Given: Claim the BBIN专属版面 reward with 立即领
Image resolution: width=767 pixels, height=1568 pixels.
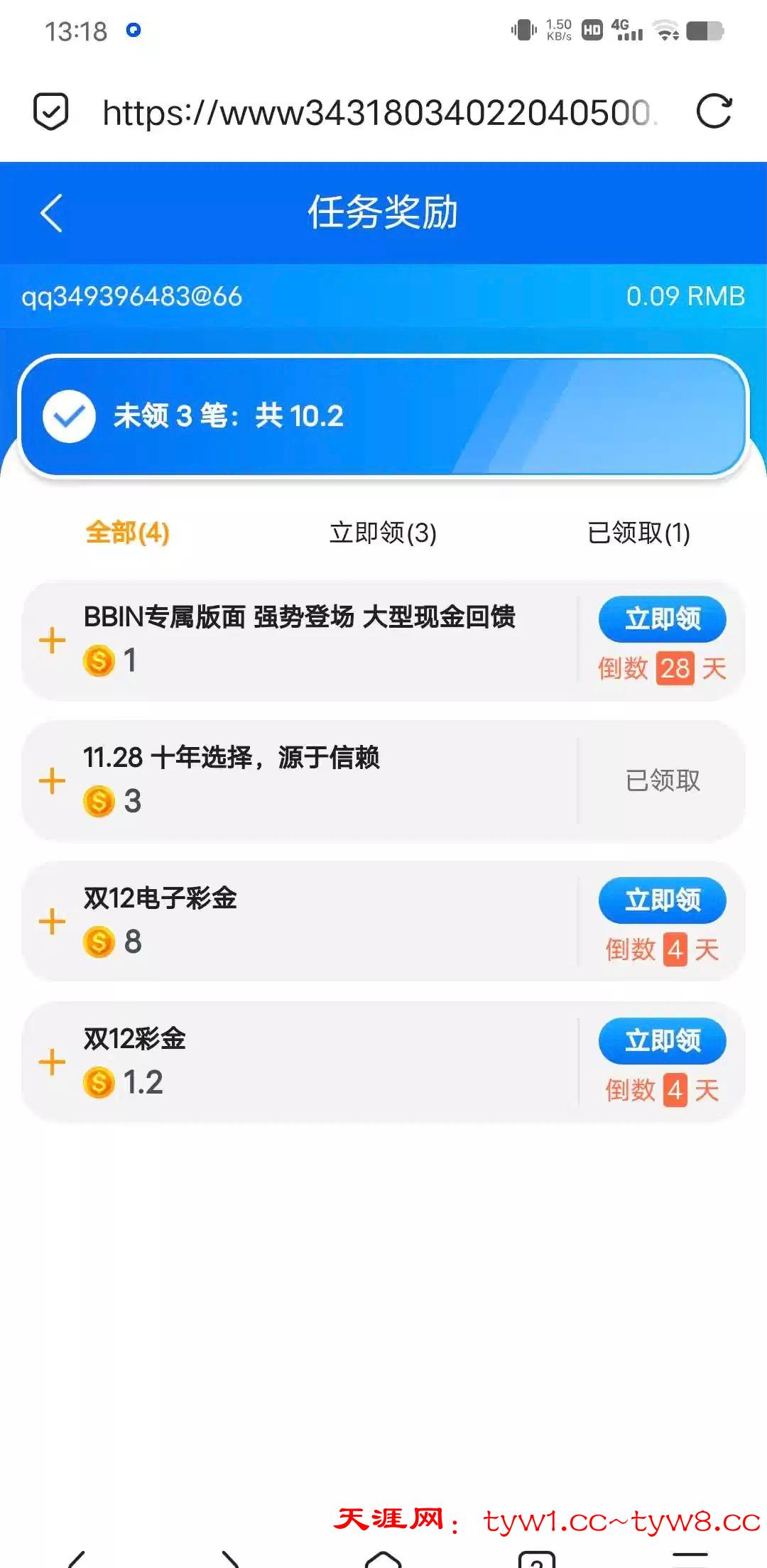Looking at the screenshot, I should click(662, 619).
